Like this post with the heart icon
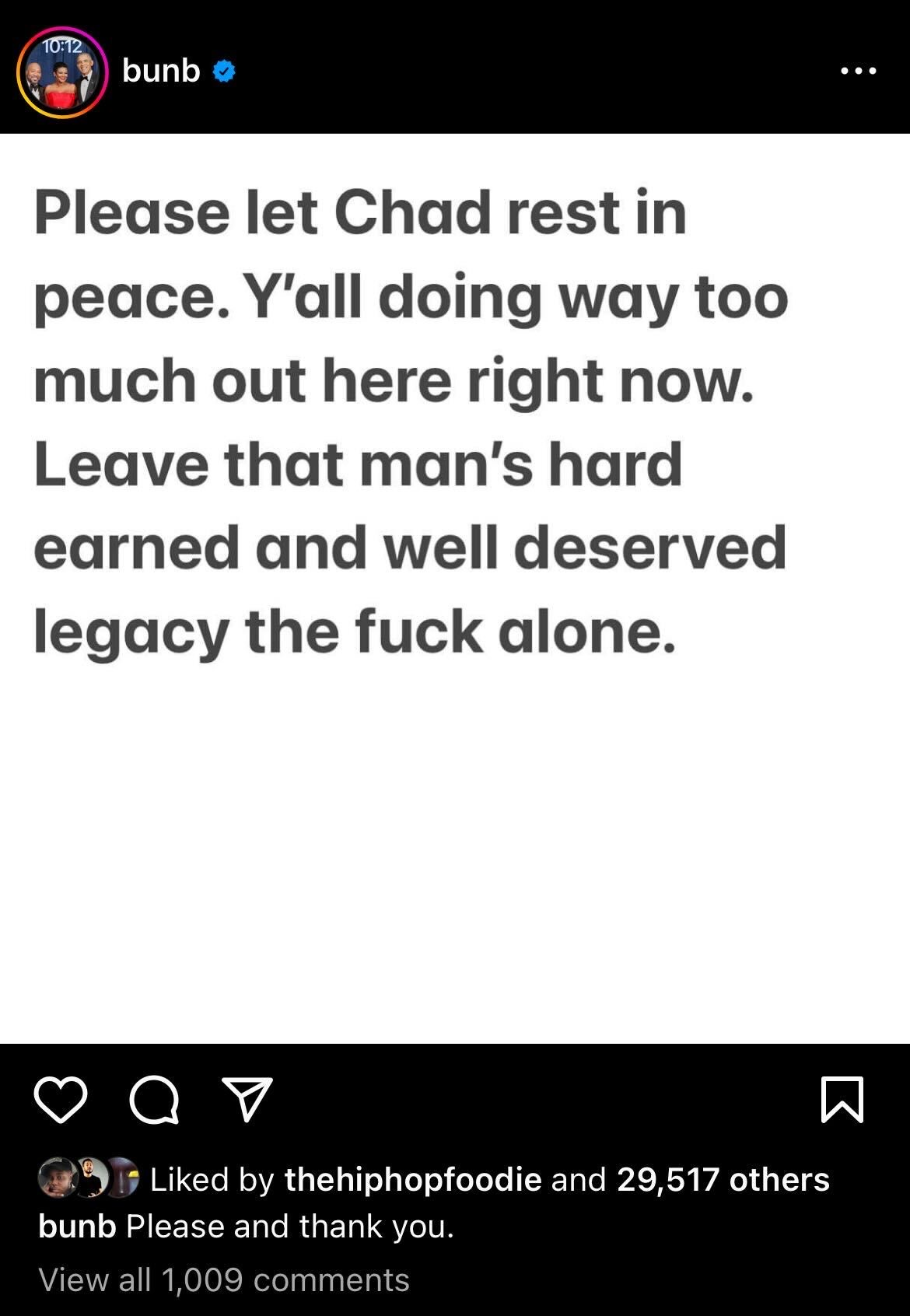Image resolution: width=910 pixels, height=1316 pixels. click(x=61, y=1100)
